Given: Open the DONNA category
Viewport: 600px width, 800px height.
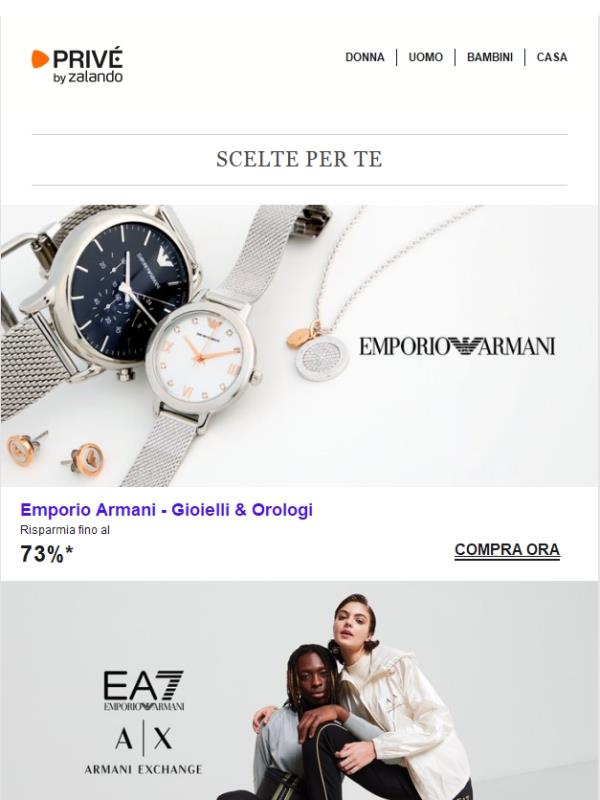Looking at the screenshot, I should [x=364, y=57].
